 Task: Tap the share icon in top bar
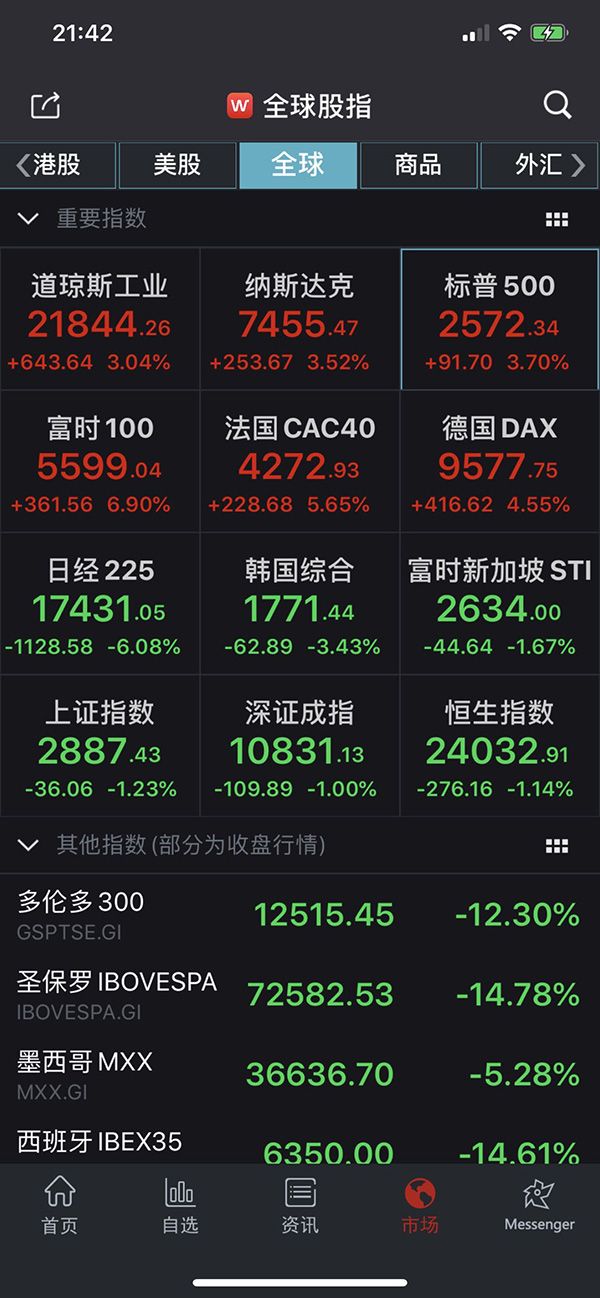46,105
